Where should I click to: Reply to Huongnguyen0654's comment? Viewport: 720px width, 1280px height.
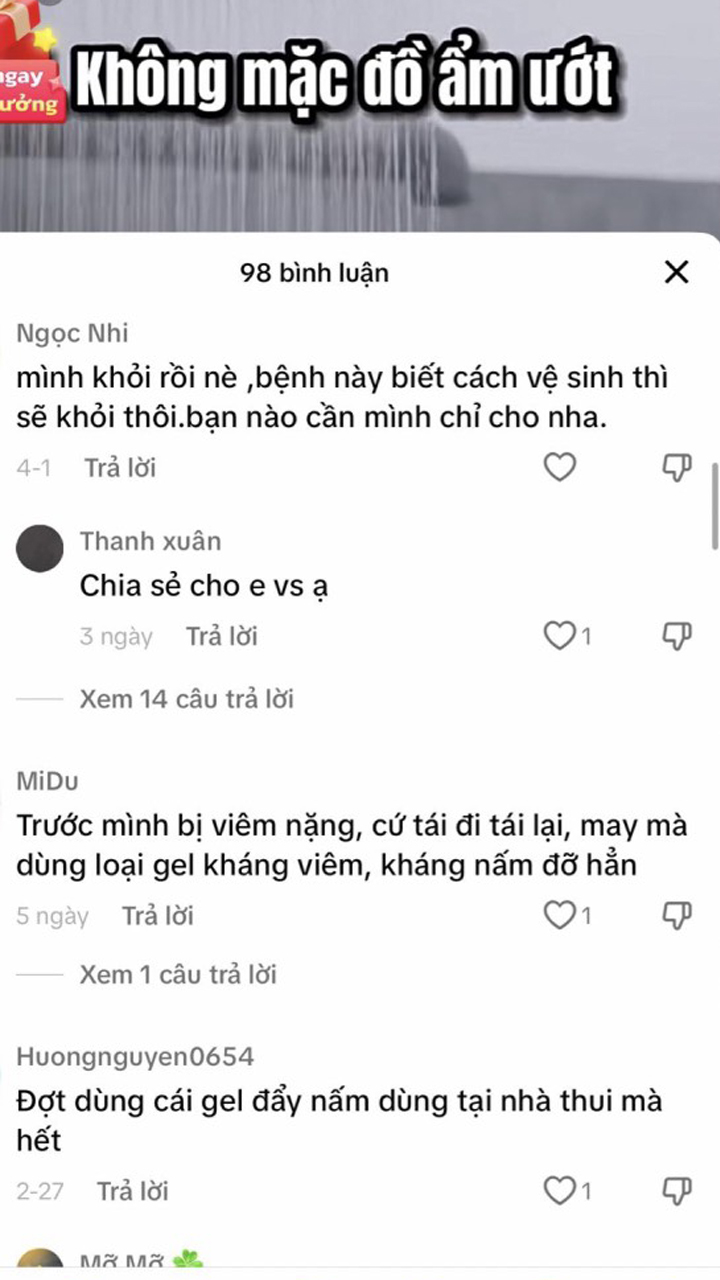[x=133, y=1190]
